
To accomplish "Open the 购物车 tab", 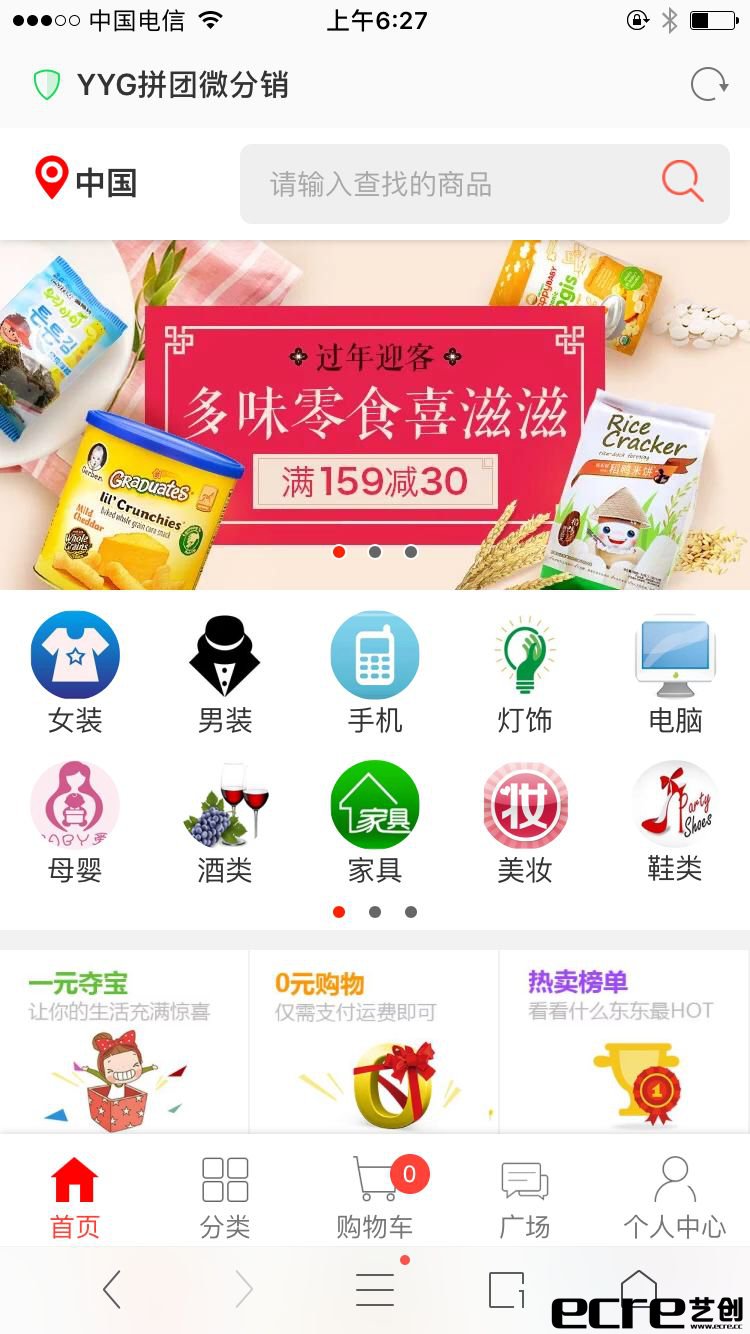I will tap(375, 1197).
